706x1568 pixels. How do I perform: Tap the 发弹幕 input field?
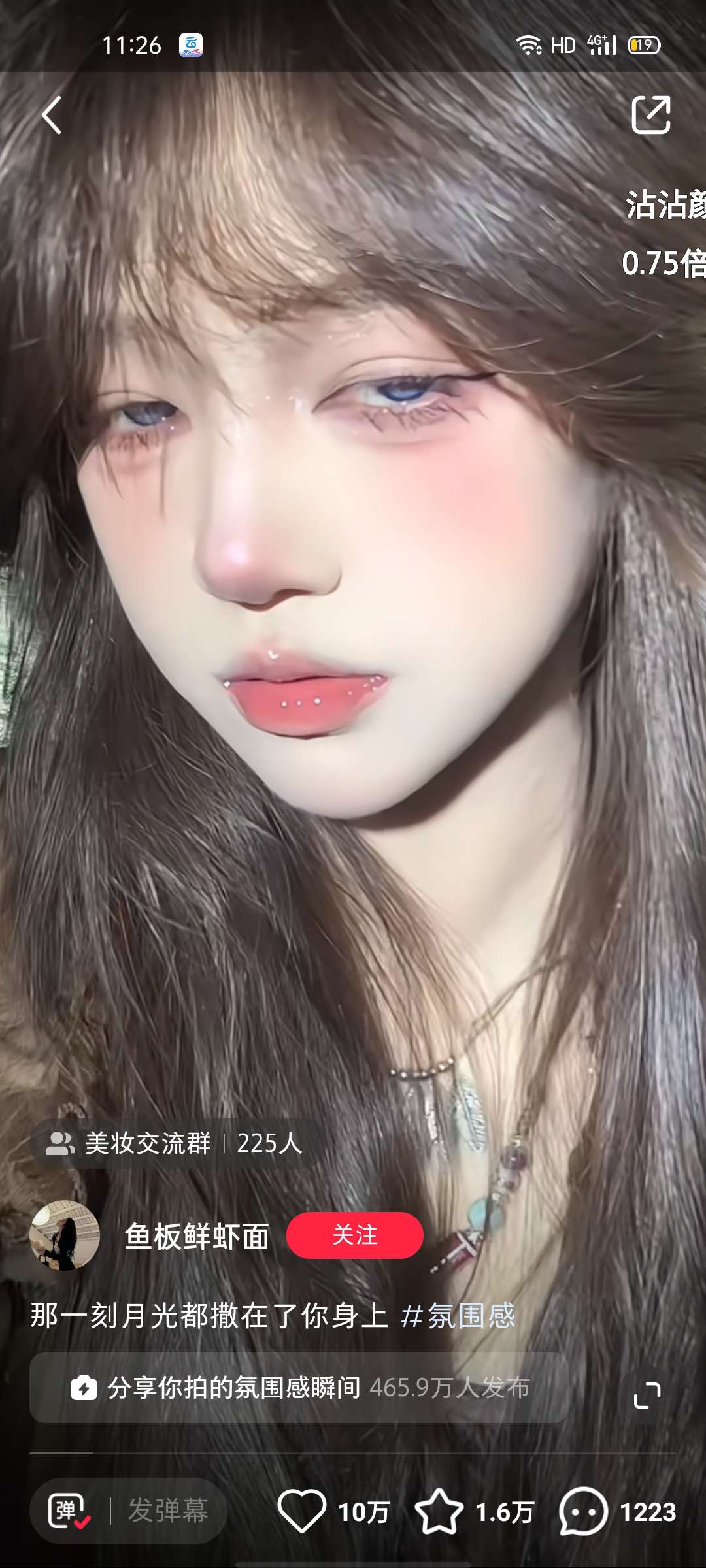[168, 1511]
